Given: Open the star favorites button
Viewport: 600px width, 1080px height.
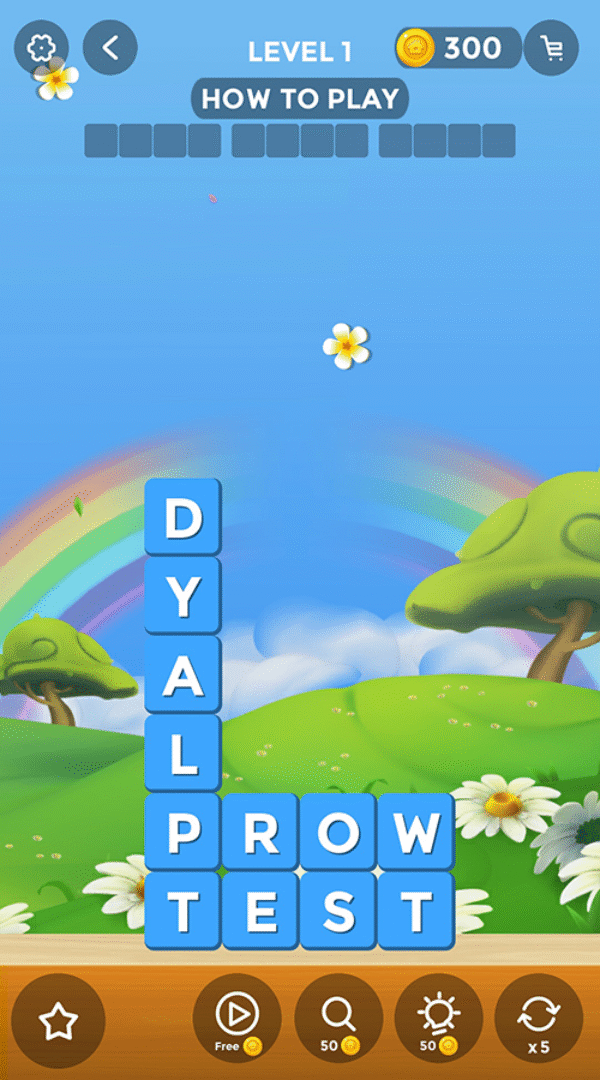Looking at the screenshot, I should click(58, 1020).
